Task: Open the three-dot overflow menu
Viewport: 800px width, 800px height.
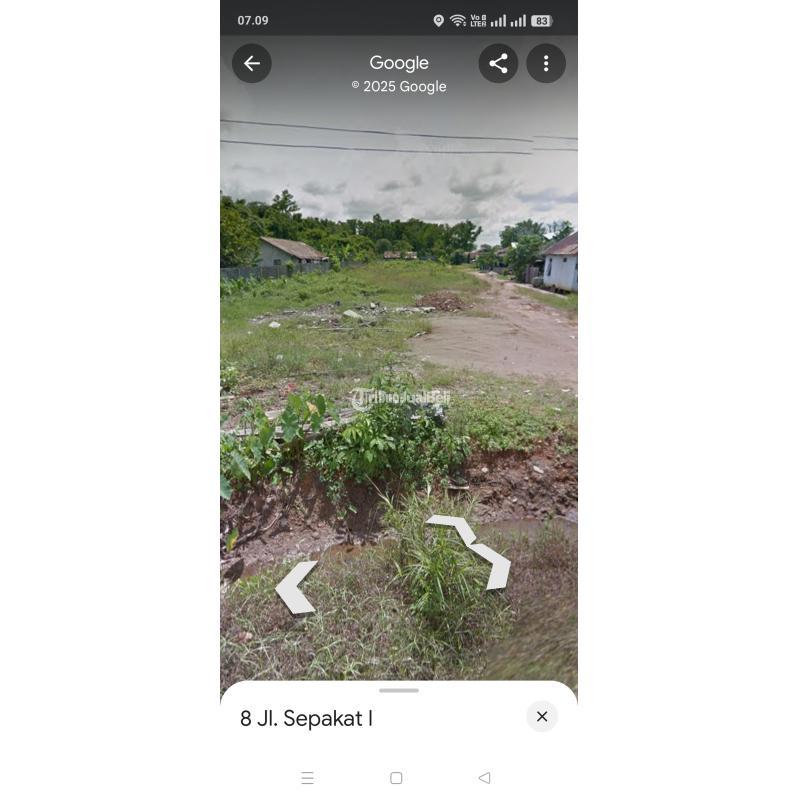Action: [546, 63]
